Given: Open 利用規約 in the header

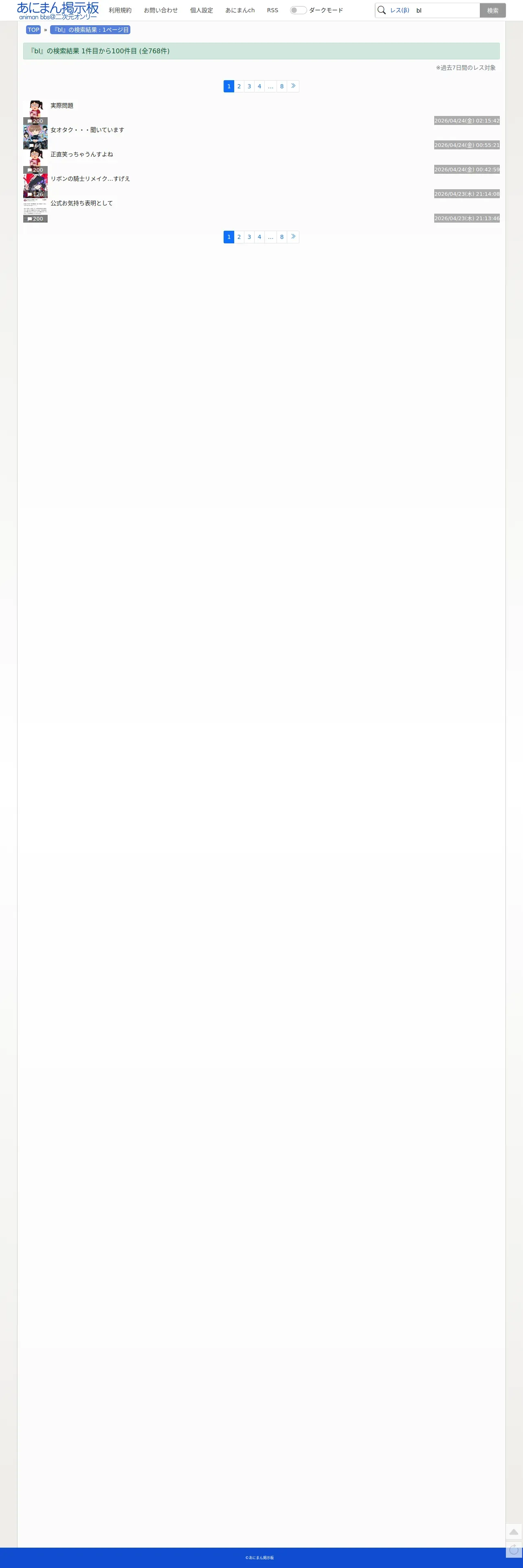Looking at the screenshot, I should (x=120, y=10).
